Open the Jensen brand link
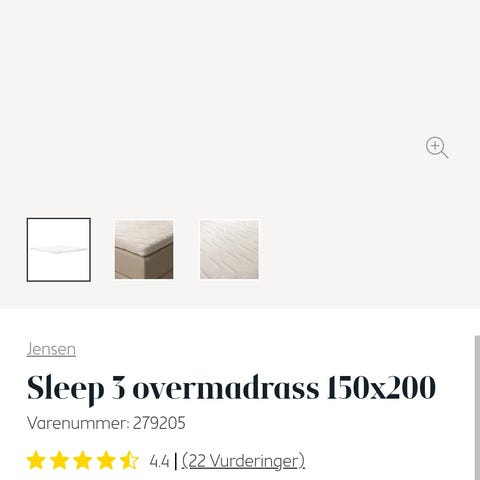 51,349
